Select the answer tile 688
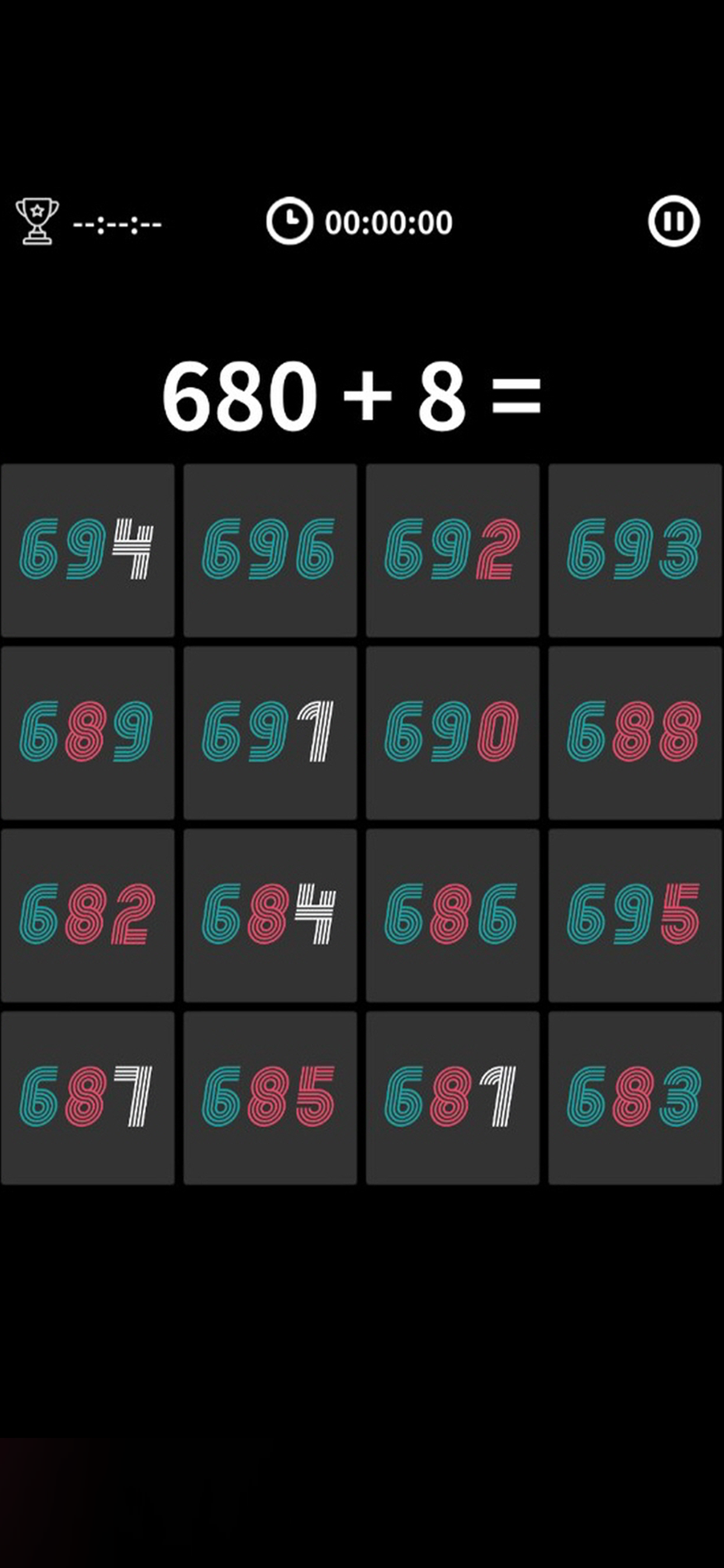 (x=635, y=733)
